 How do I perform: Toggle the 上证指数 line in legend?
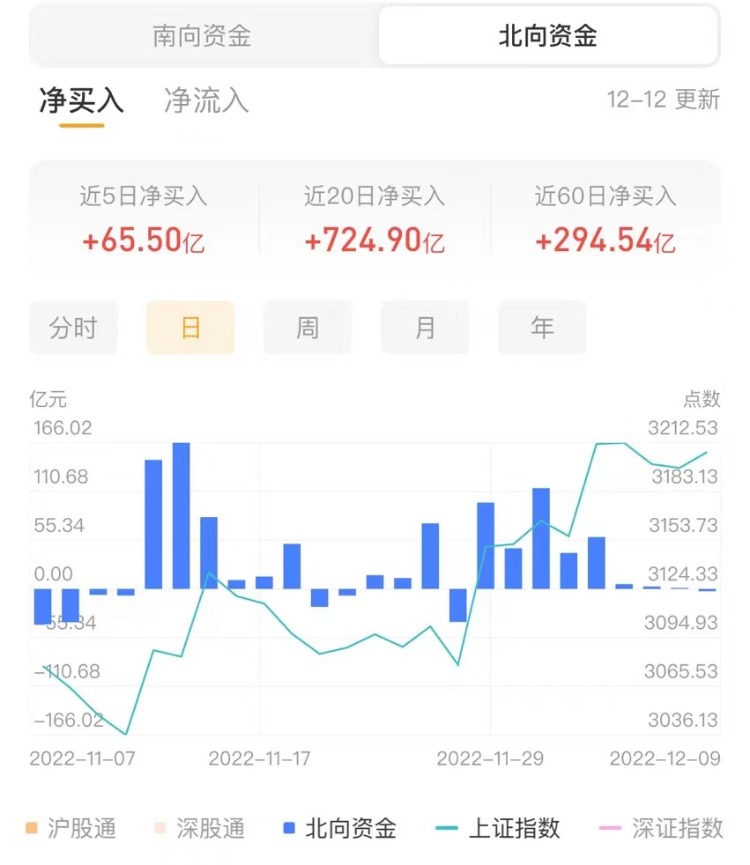click(x=500, y=828)
